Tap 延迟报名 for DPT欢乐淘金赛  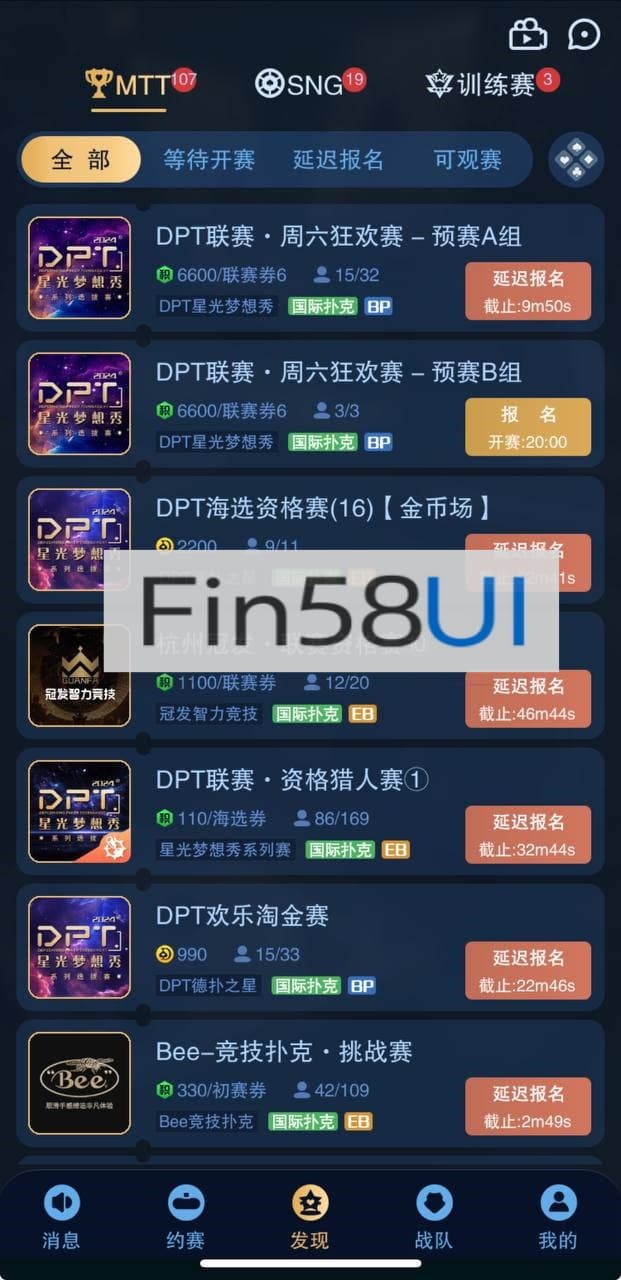click(528, 970)
